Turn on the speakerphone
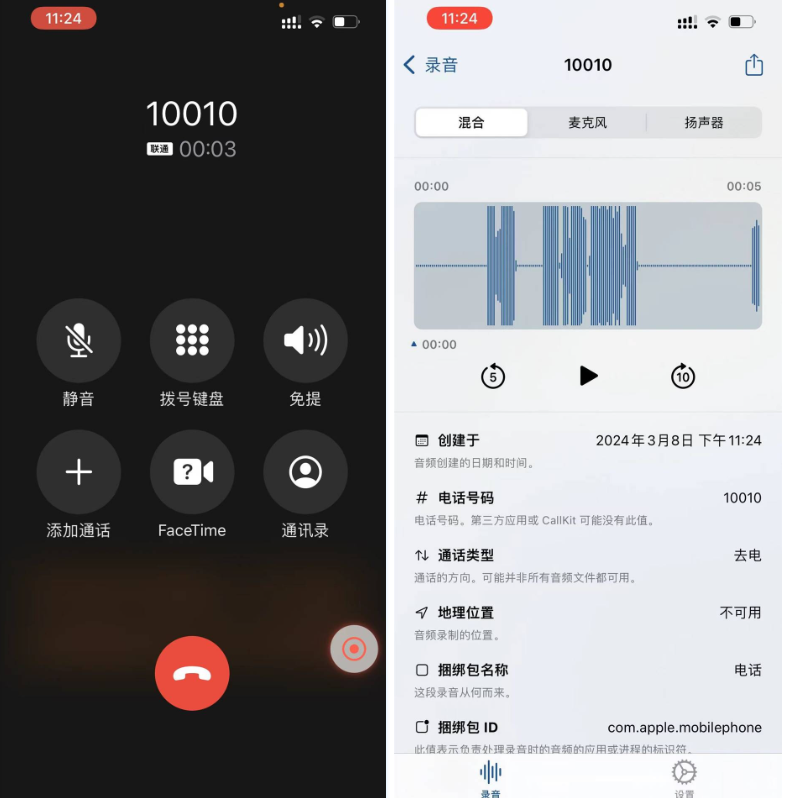The width and height of the screenshot is (803, 798). (305, 341)
